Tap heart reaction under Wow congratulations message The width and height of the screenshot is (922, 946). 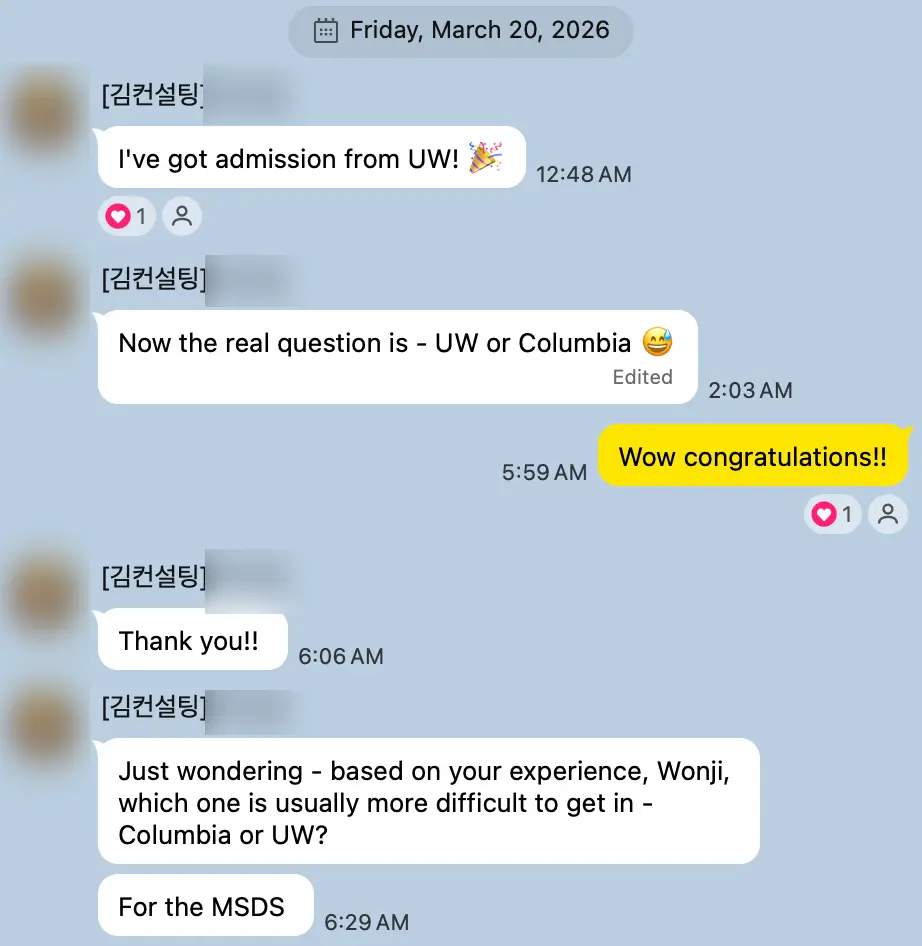832,514
